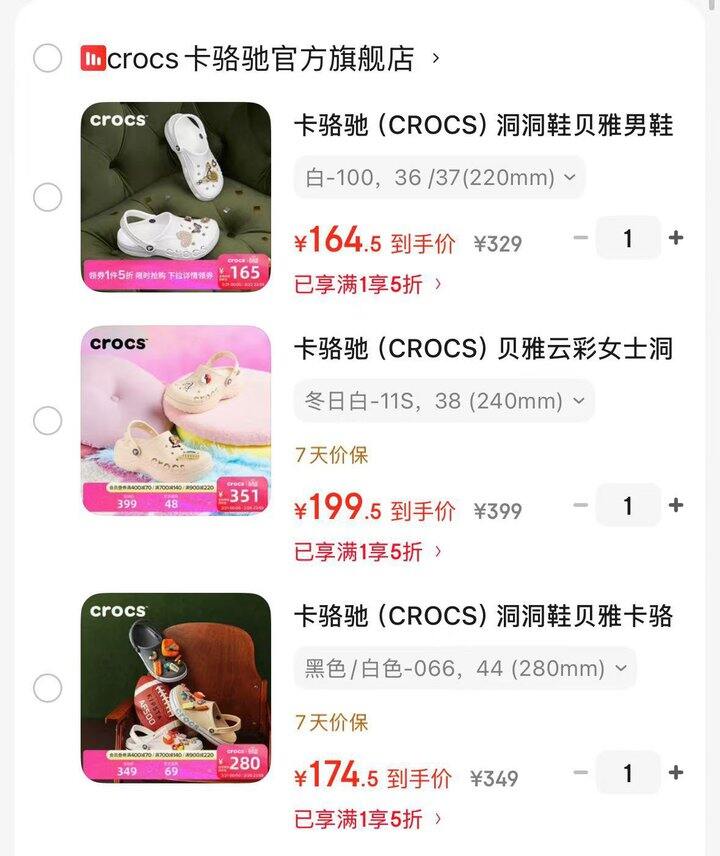Decrease quantity of the ¥164.5 贝雅男鞋
Viewport: 720px width, 856px height.
coord(581,237)
